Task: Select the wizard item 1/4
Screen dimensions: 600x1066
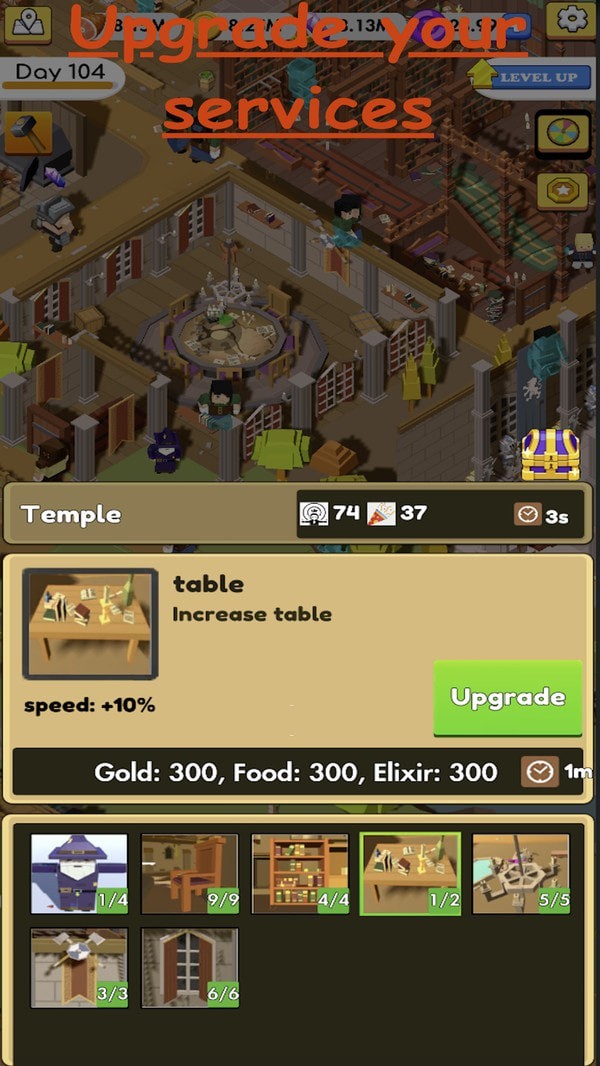Action: 79,873
